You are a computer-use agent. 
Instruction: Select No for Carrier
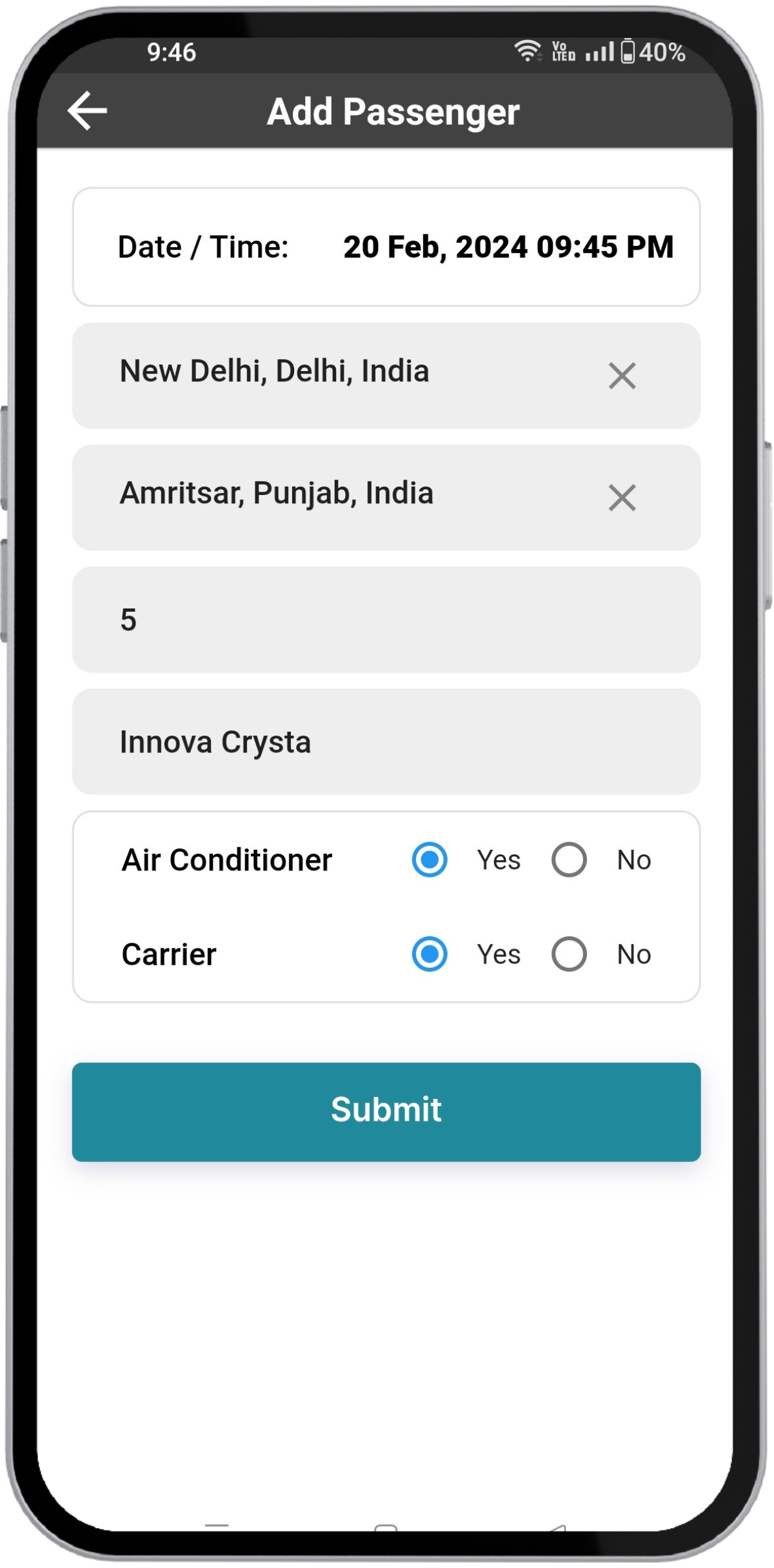[569, 954]
